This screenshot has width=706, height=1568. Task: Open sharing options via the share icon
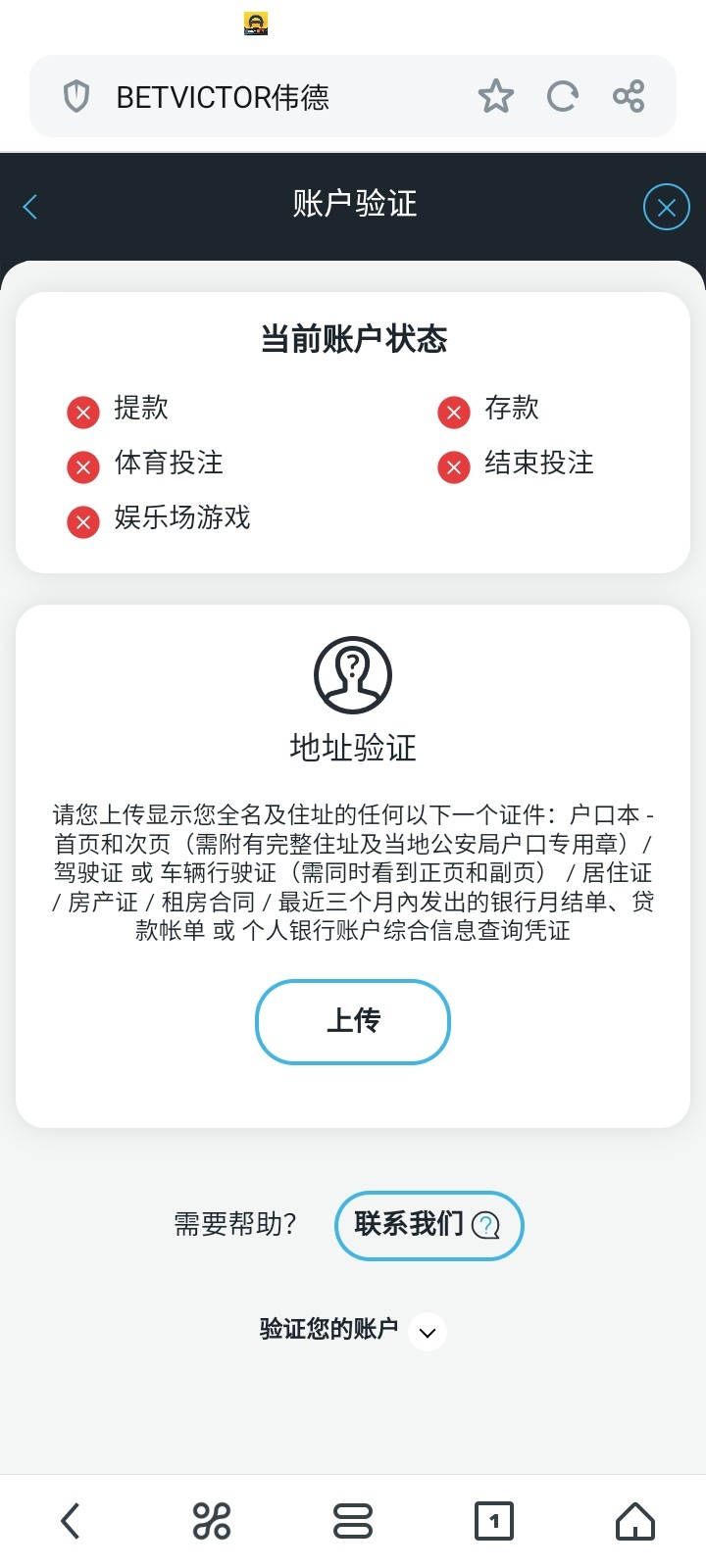(630, 95)
